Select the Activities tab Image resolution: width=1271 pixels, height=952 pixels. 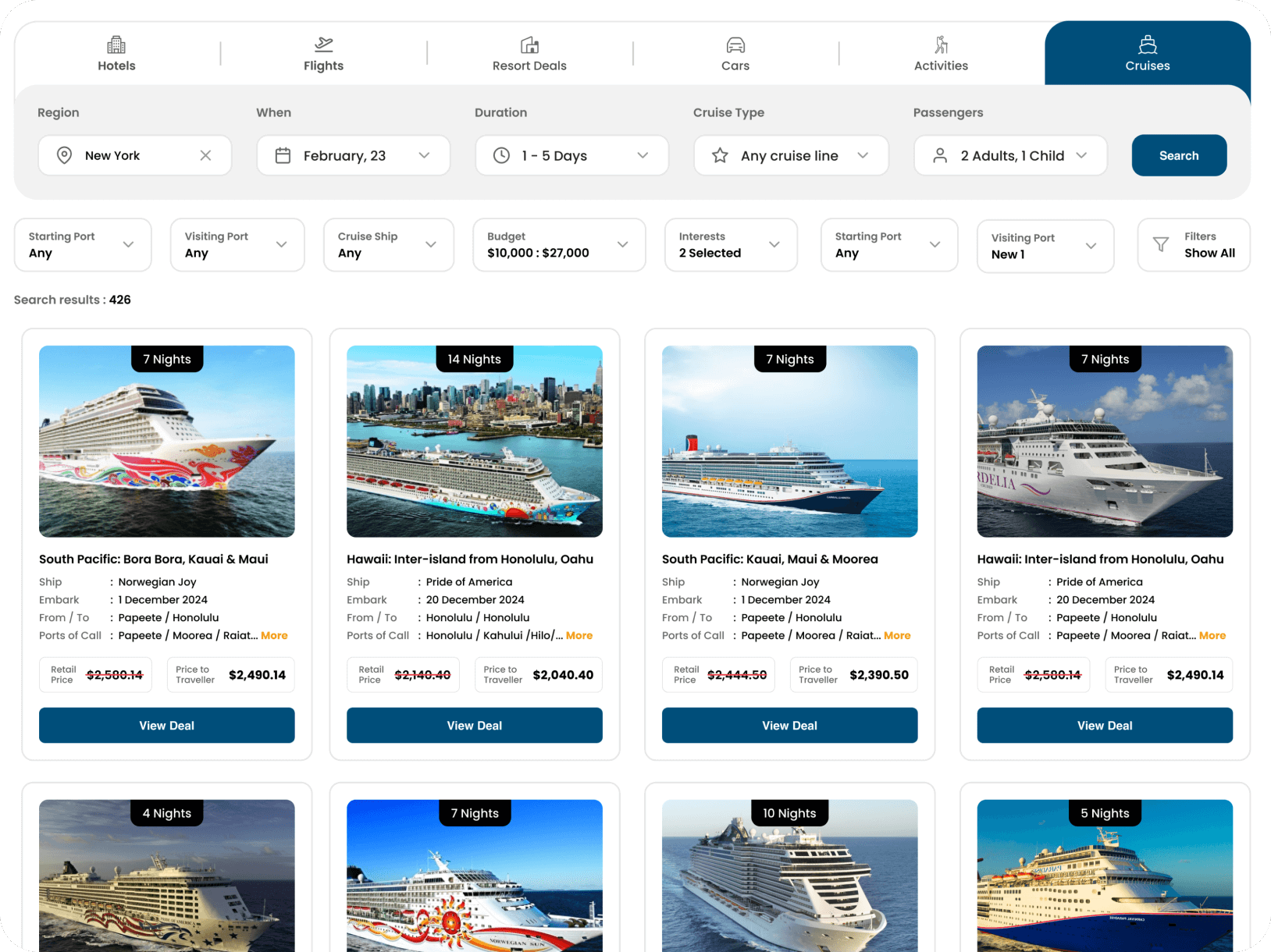point(941,54)
